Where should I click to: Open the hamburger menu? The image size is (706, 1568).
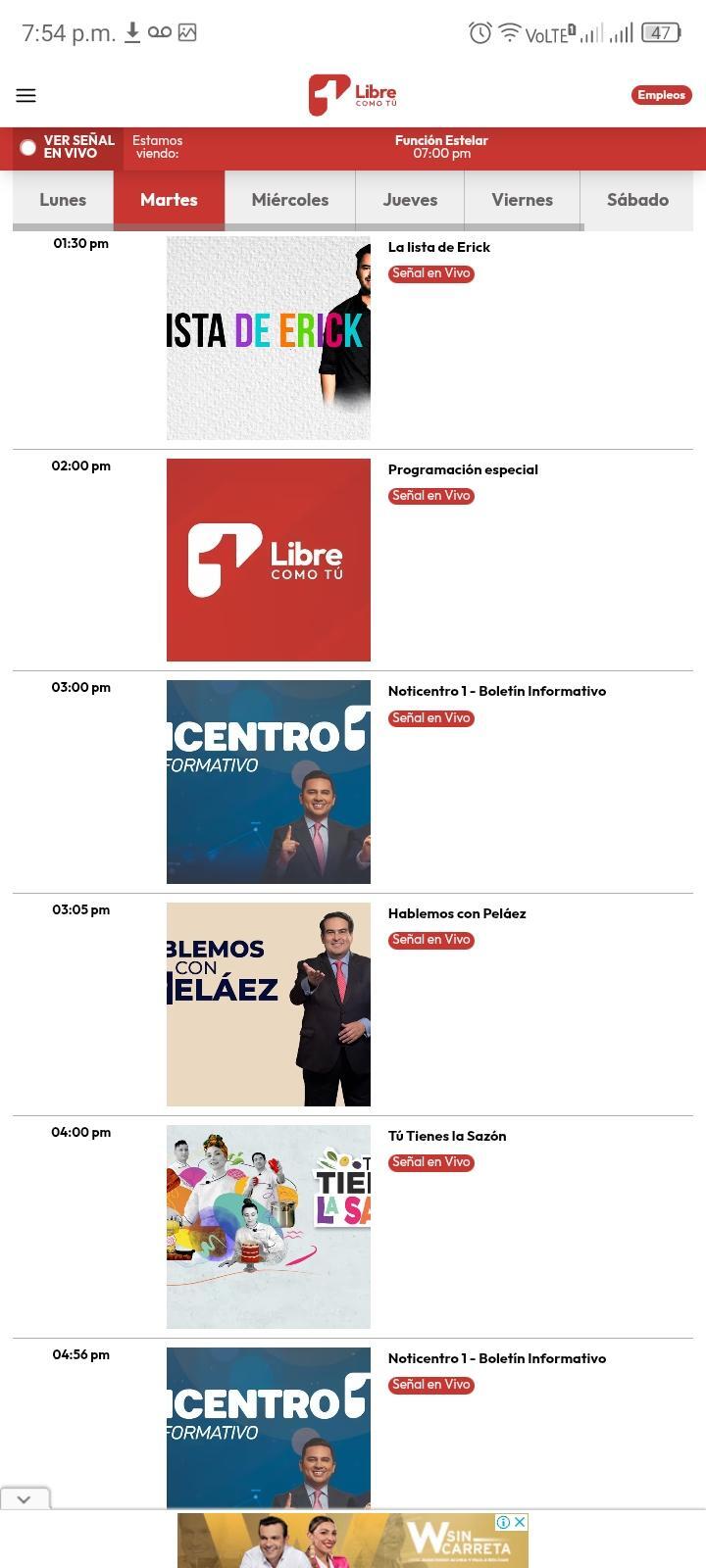pos(26,95)
